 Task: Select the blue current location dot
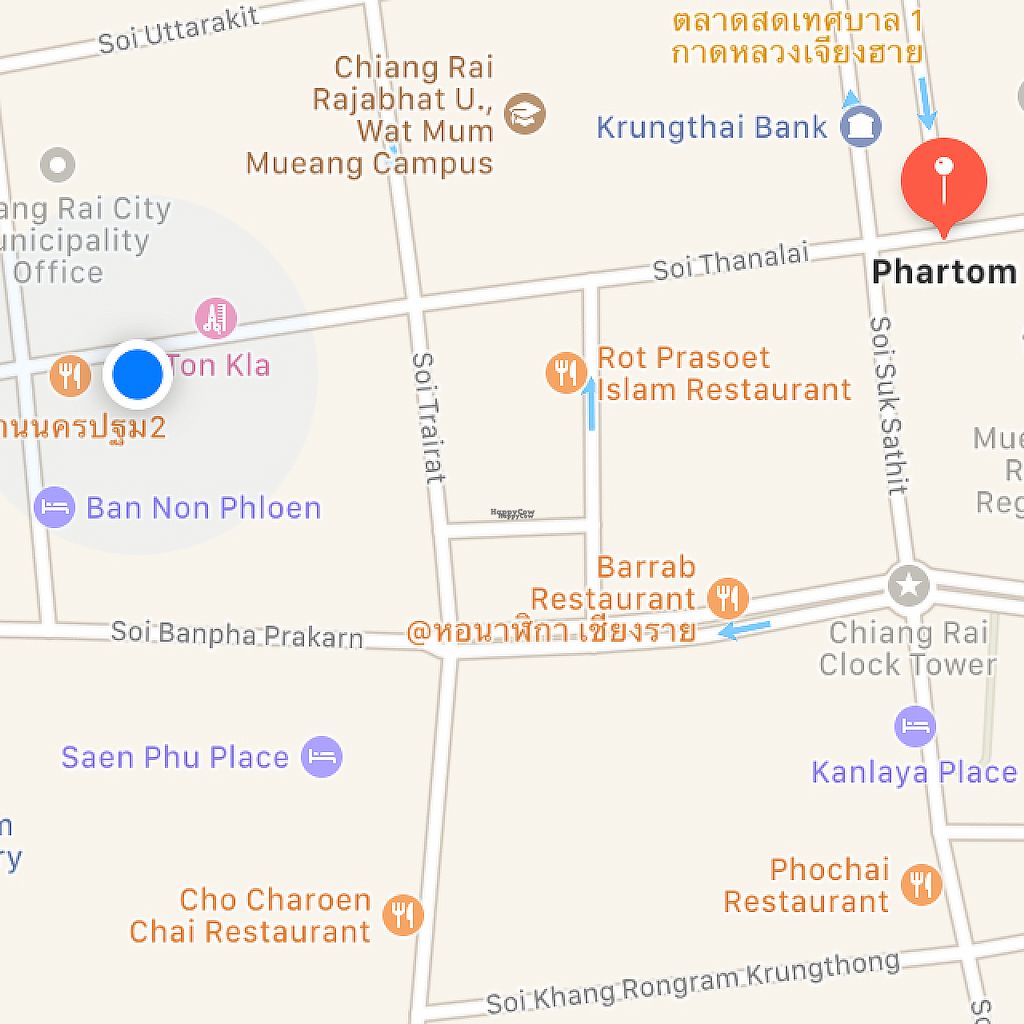click(138, 375)
